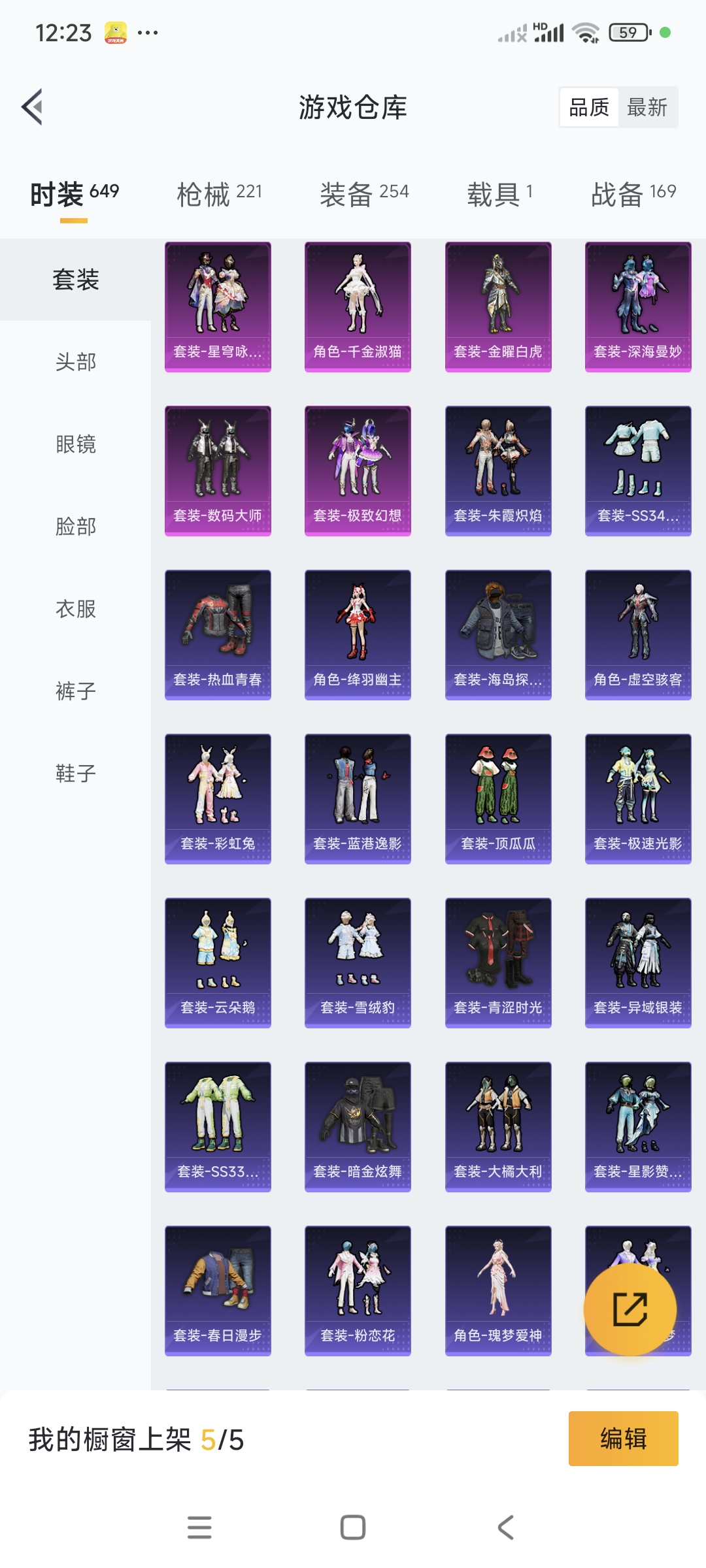View the 套装-数码大师 outfit
The height and width of the screenshot is (1568, 706).
point(218,470)
